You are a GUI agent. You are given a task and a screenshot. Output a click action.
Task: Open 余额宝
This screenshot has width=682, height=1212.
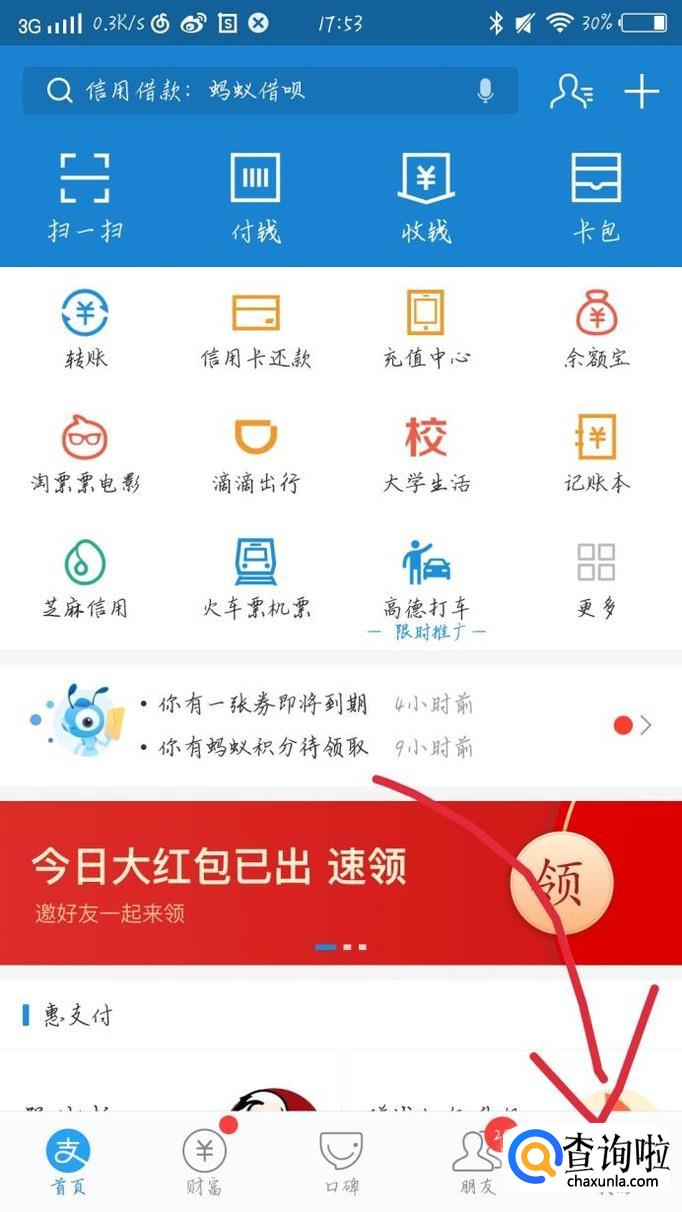[x=596, y=329]
